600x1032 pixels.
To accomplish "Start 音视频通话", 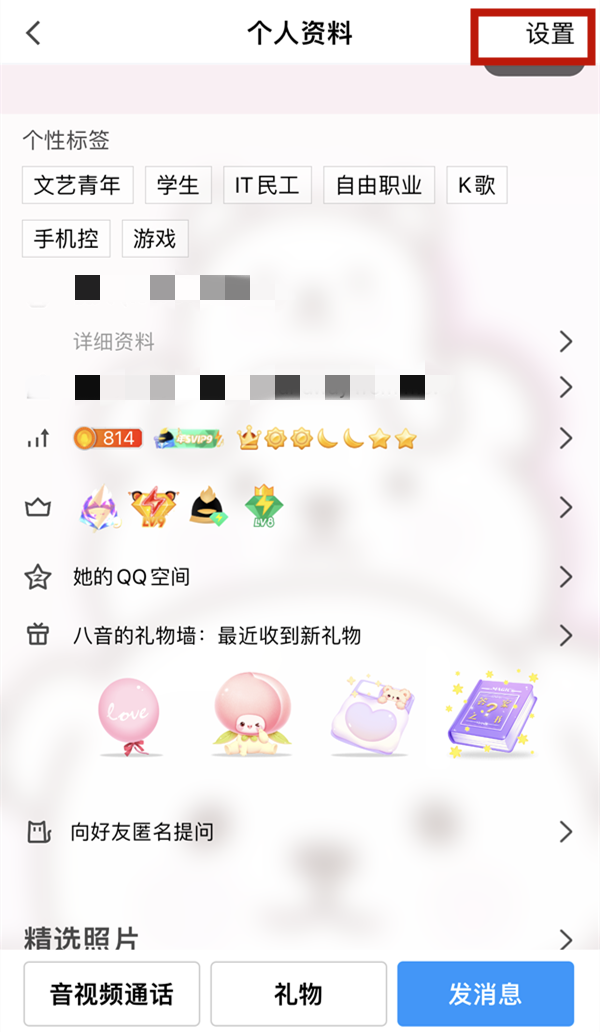I will coord(112,994).
